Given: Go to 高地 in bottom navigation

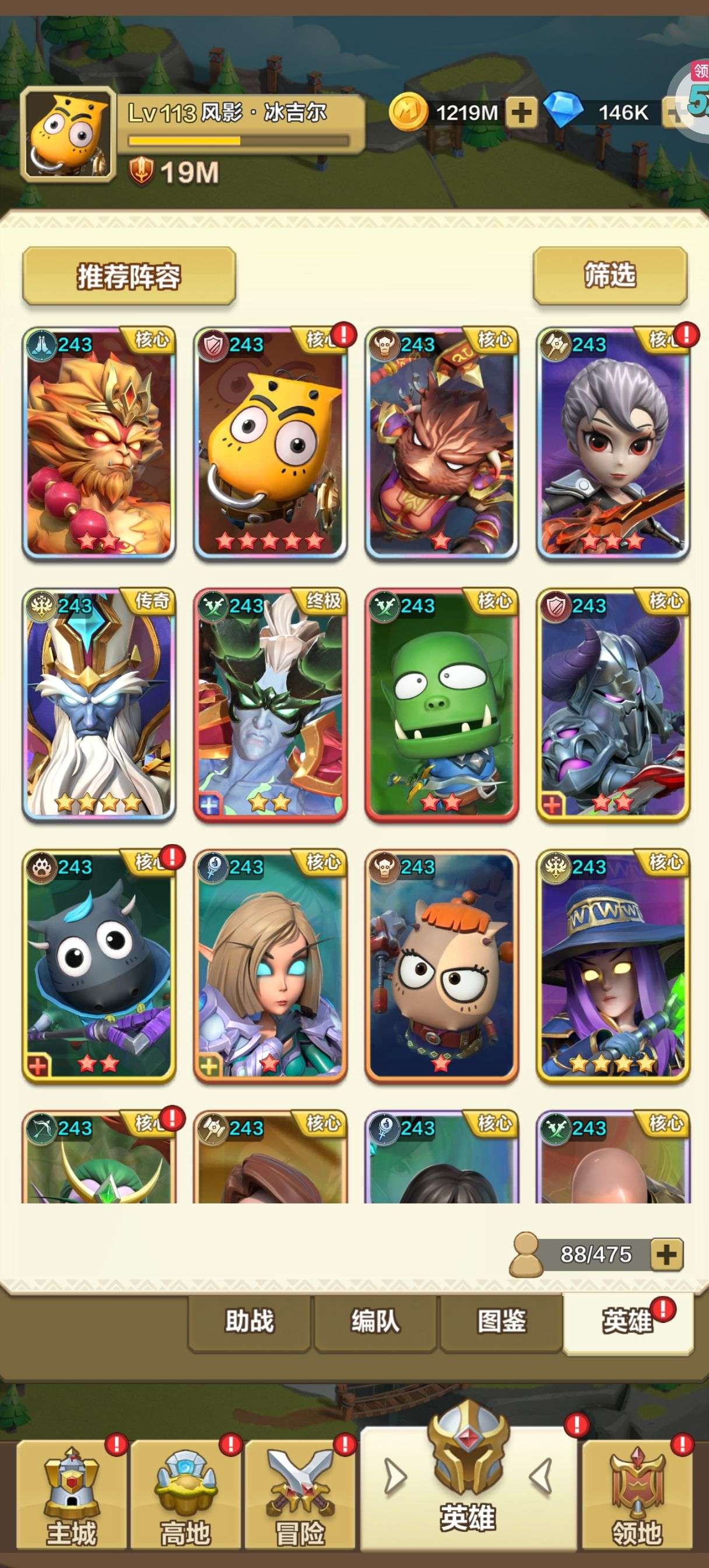Looking at the screenshot, I should tap(185, 1495).
